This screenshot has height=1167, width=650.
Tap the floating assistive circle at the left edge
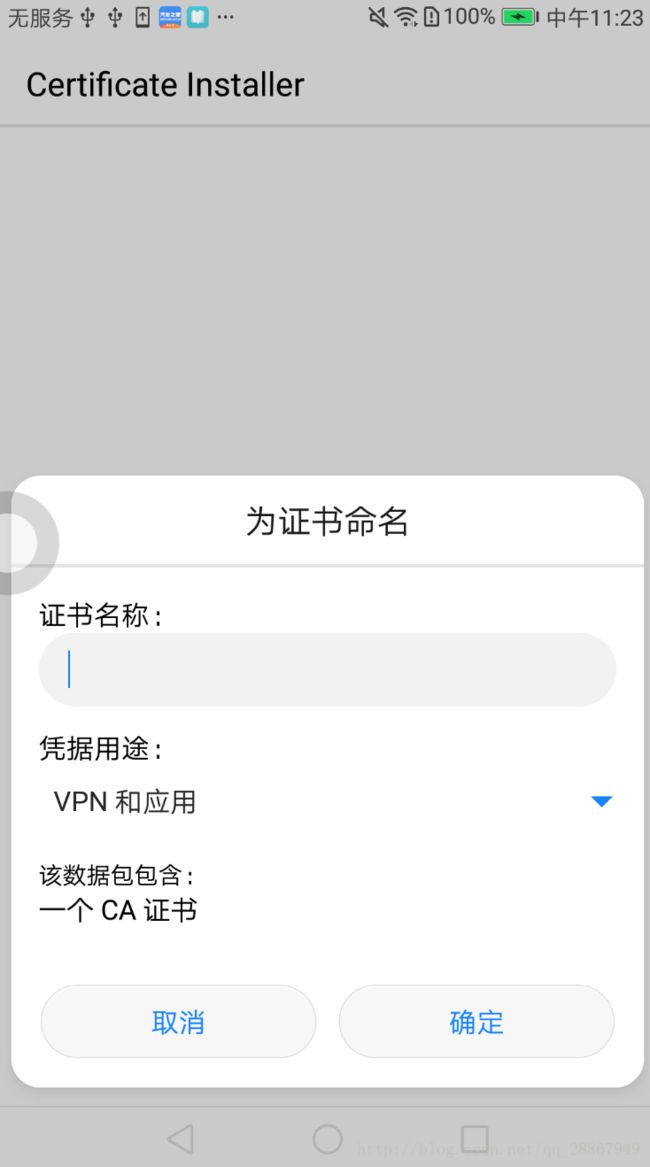click(22, 543)
